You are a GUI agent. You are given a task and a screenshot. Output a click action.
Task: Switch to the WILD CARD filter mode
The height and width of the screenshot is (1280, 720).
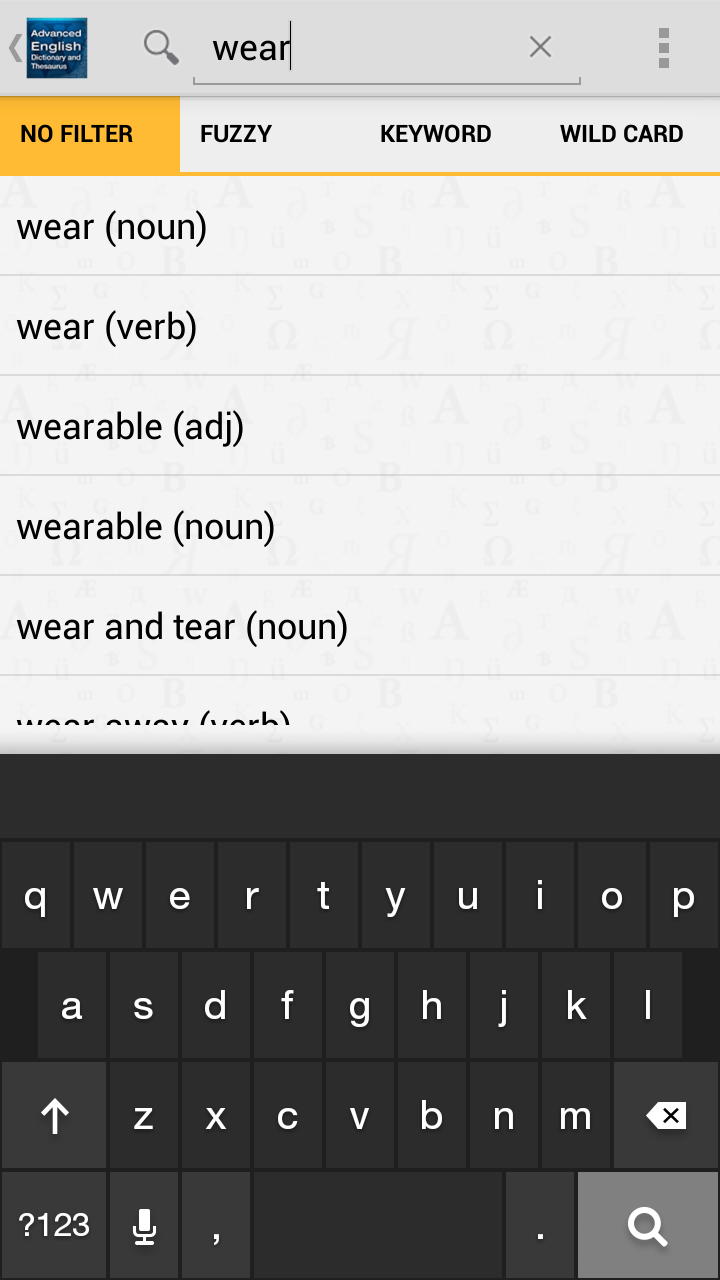coord(622,133)
